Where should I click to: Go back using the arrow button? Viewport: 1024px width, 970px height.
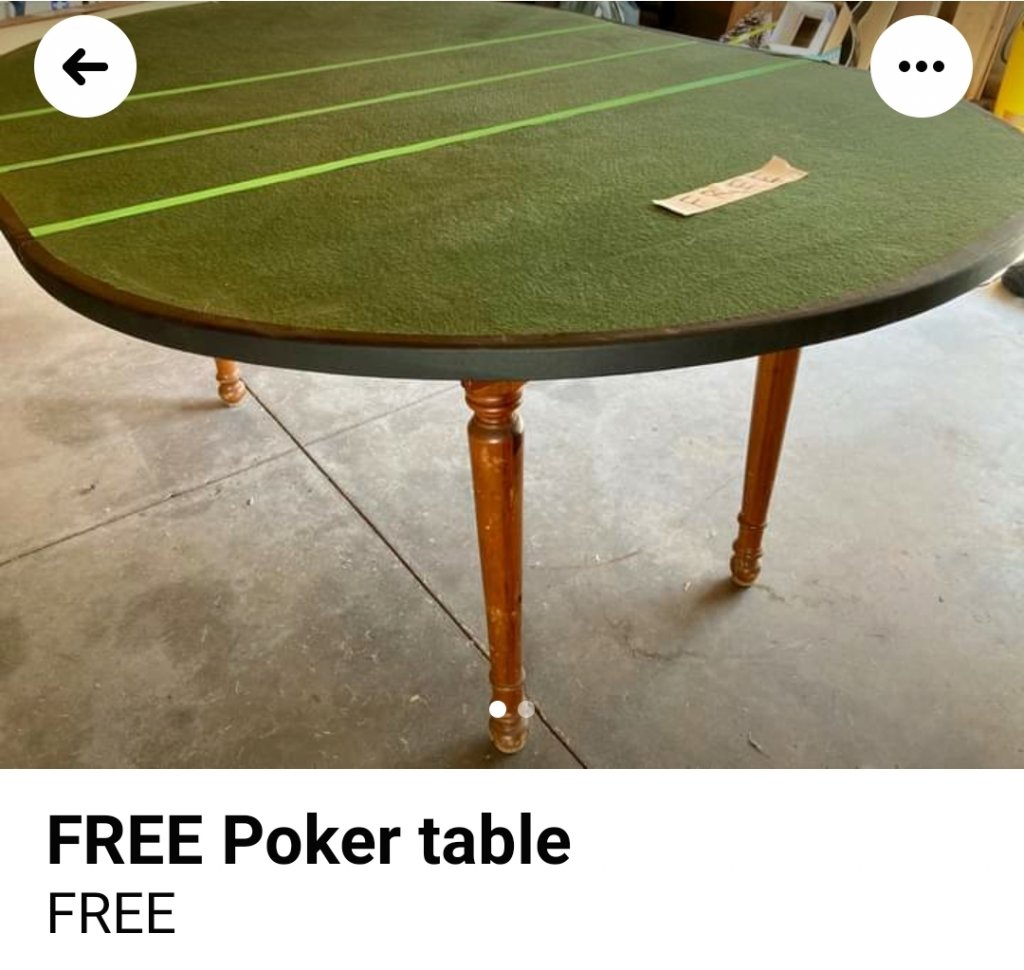point(85,67)
